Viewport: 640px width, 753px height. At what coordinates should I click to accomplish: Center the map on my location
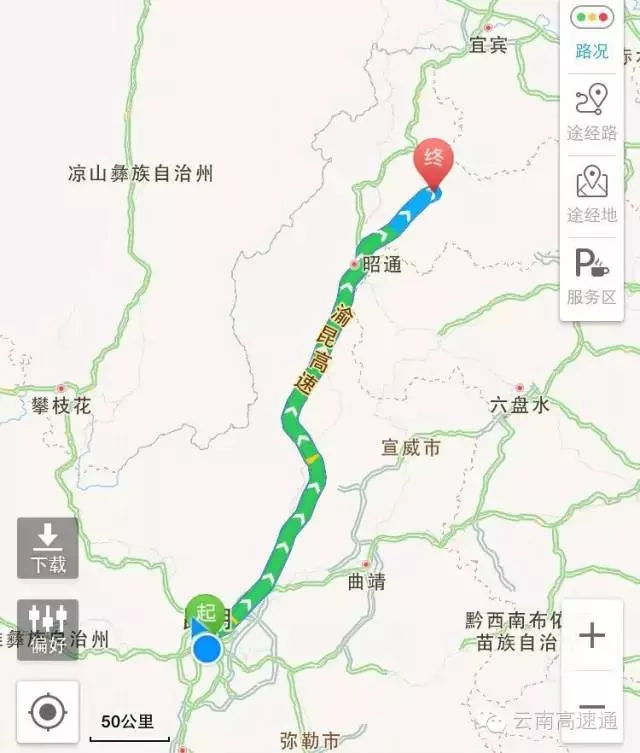pos(47,712)
